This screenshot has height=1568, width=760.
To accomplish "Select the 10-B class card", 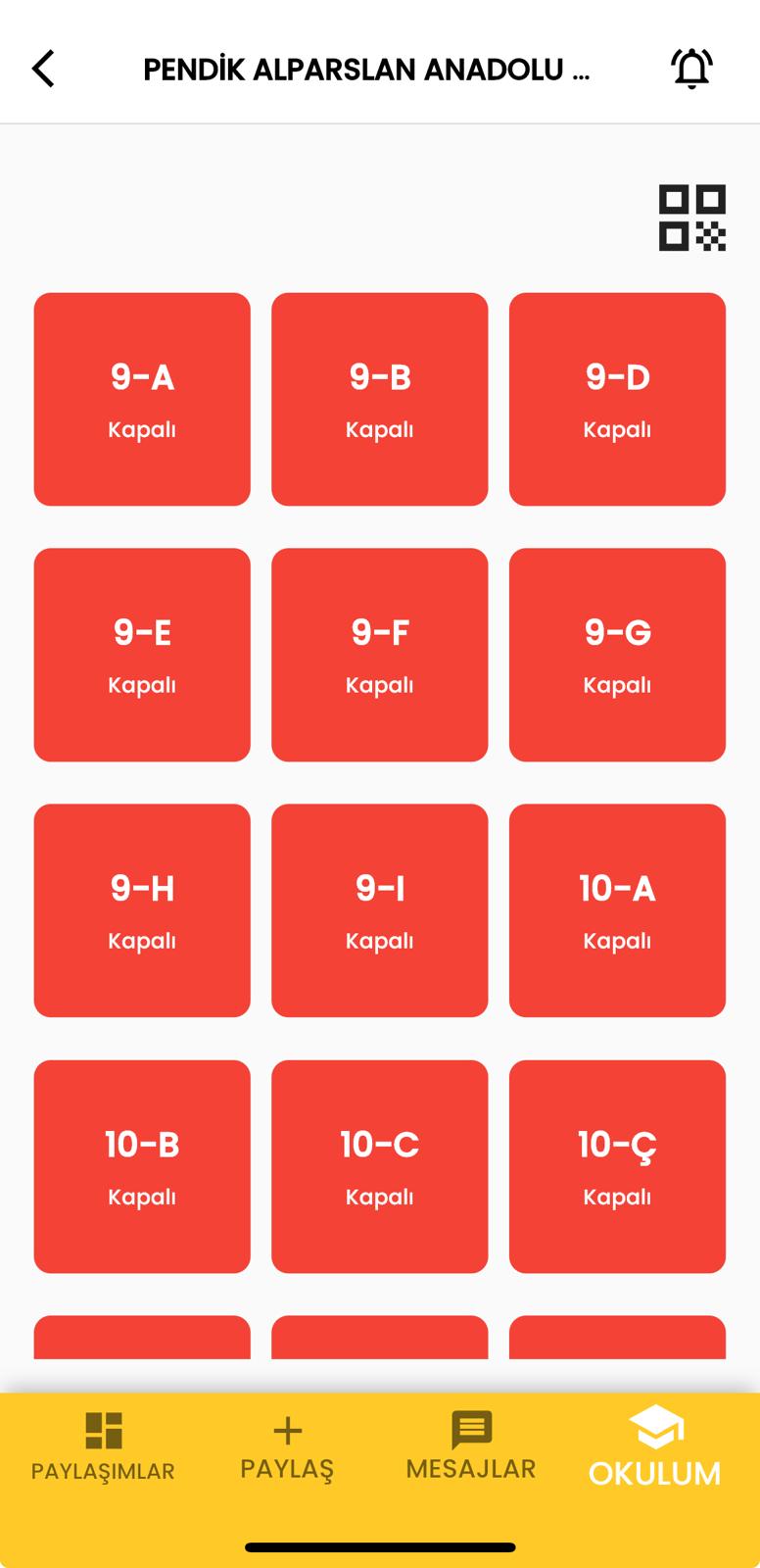I will (142, 1166).
